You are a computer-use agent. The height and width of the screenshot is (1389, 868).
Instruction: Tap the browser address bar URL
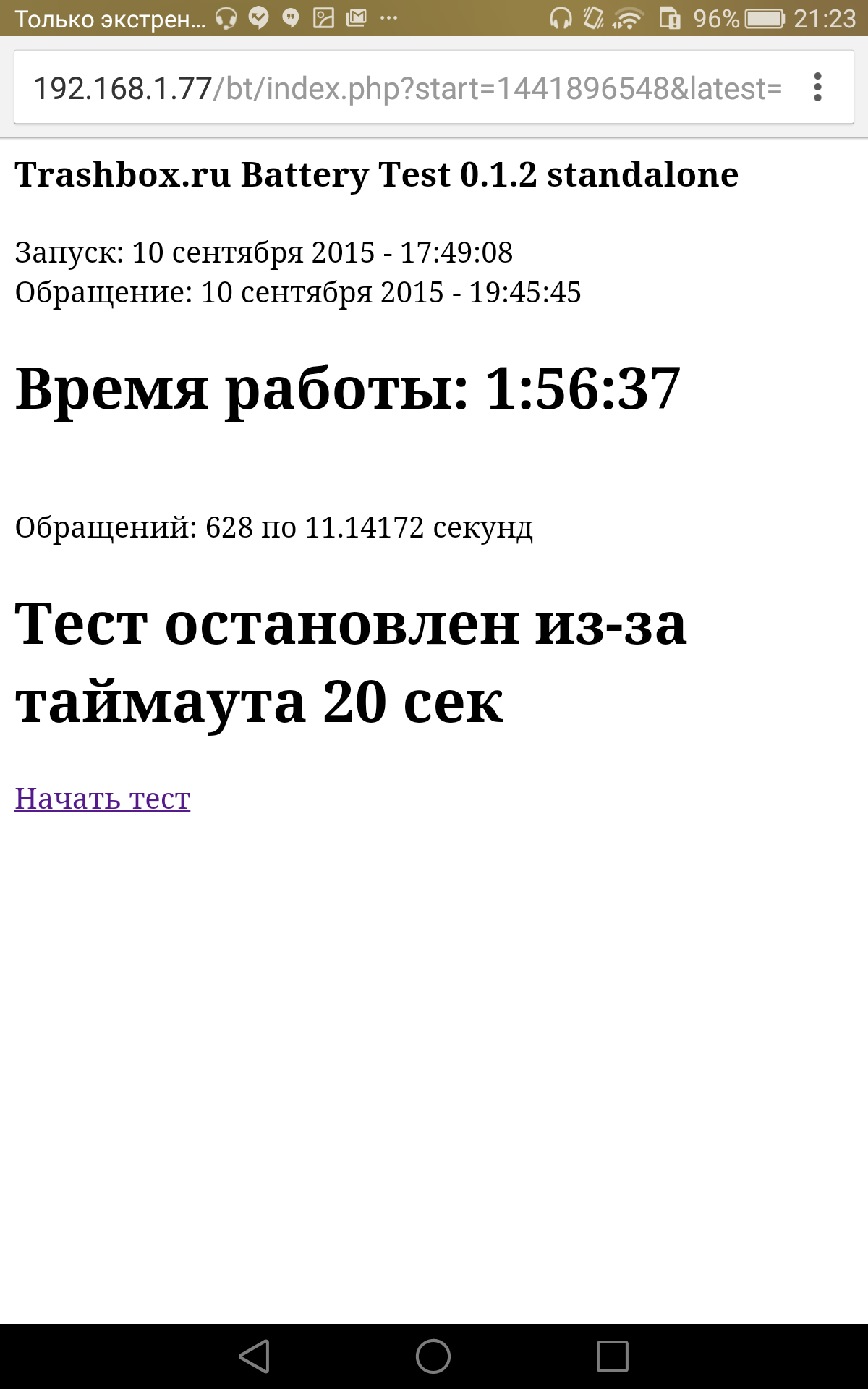[x=408, y=88]
